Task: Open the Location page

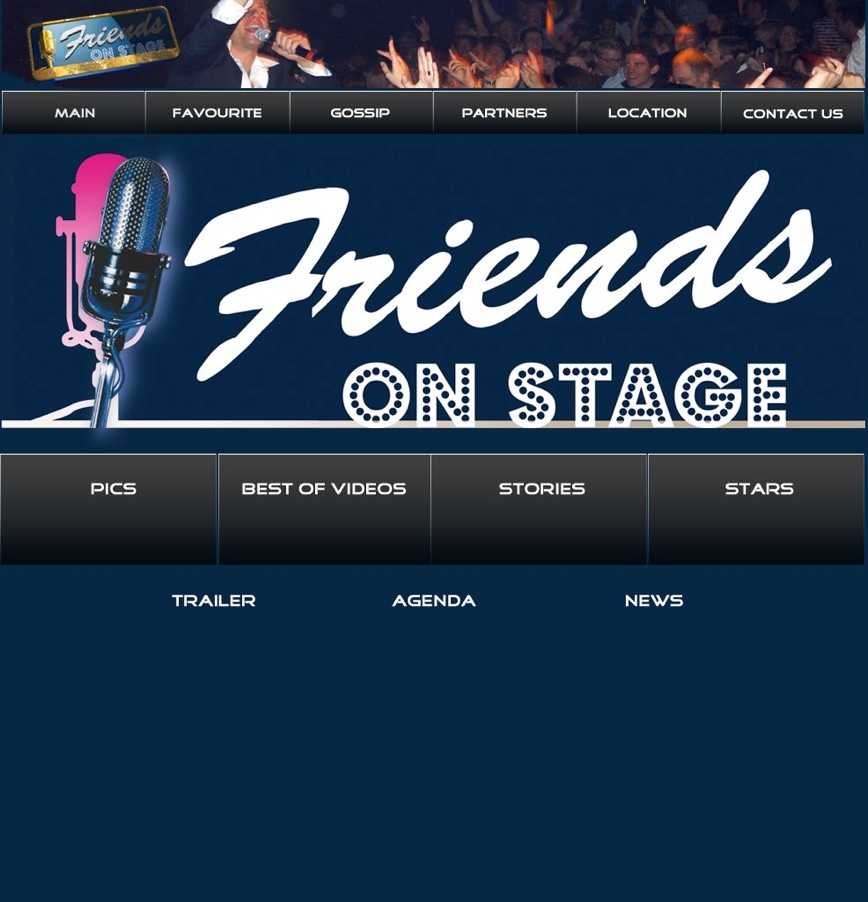Action: (x=647, y=113)
